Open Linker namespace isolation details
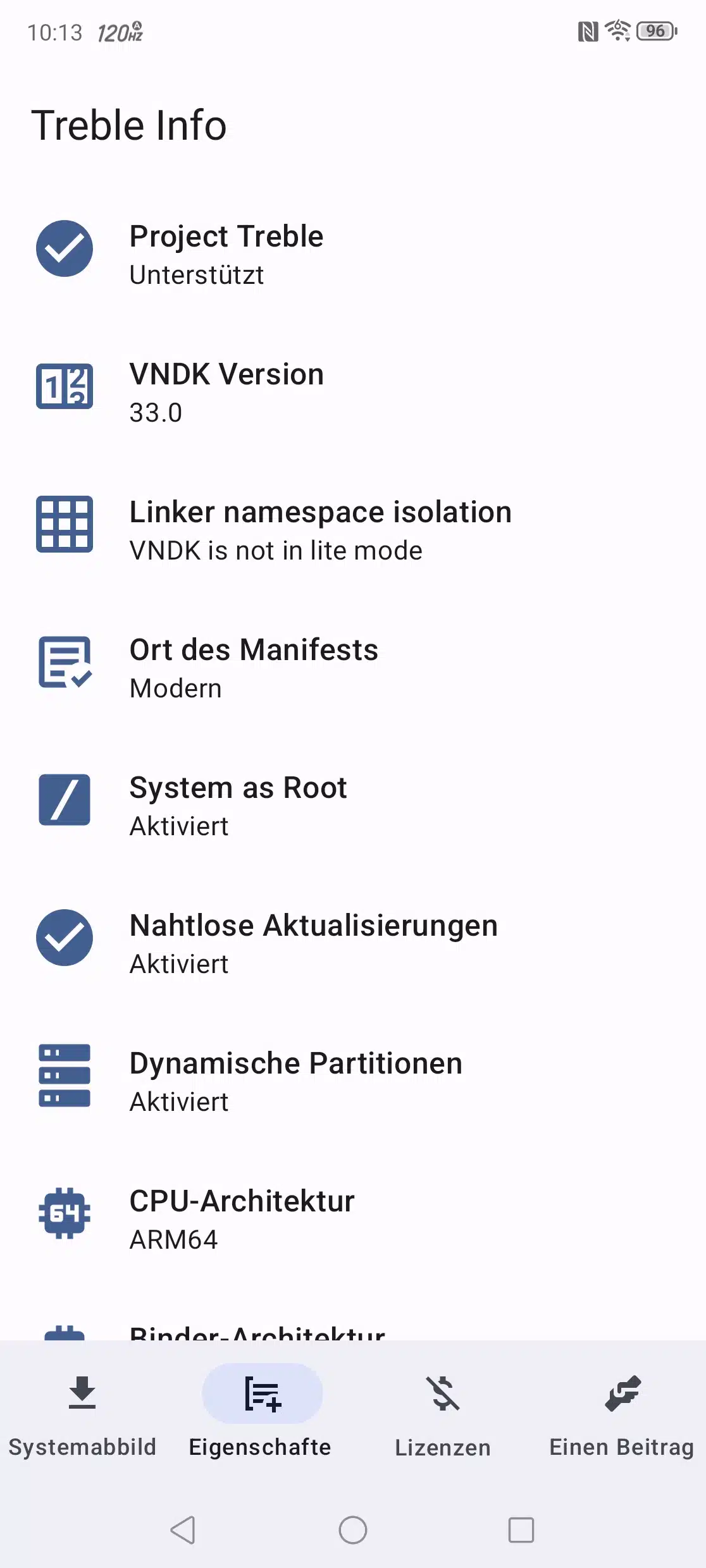The width and height of the screenshot is (706, 1568). pos(353,530)
